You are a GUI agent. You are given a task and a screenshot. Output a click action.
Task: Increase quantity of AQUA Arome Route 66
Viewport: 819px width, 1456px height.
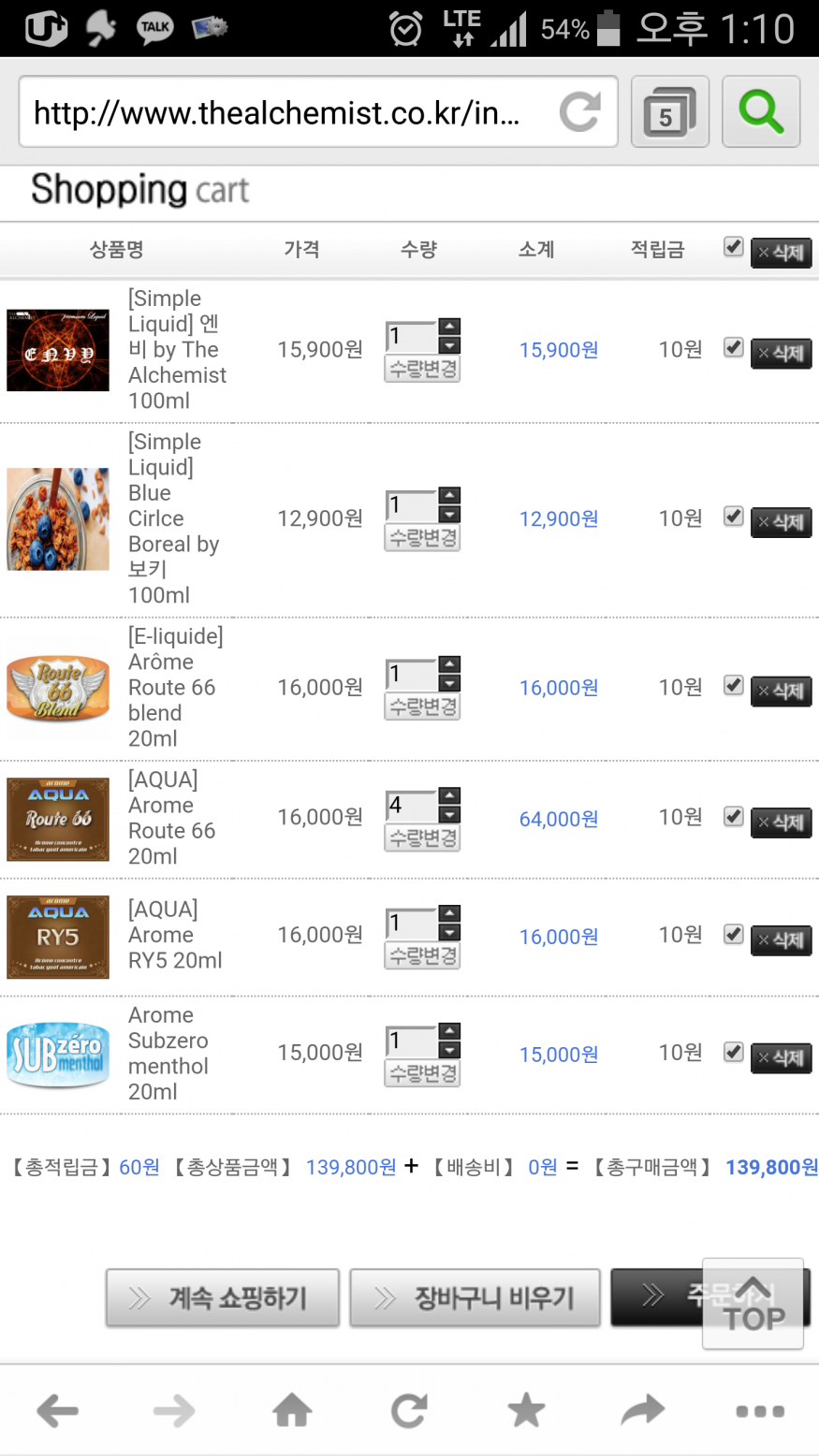point(450,794)
